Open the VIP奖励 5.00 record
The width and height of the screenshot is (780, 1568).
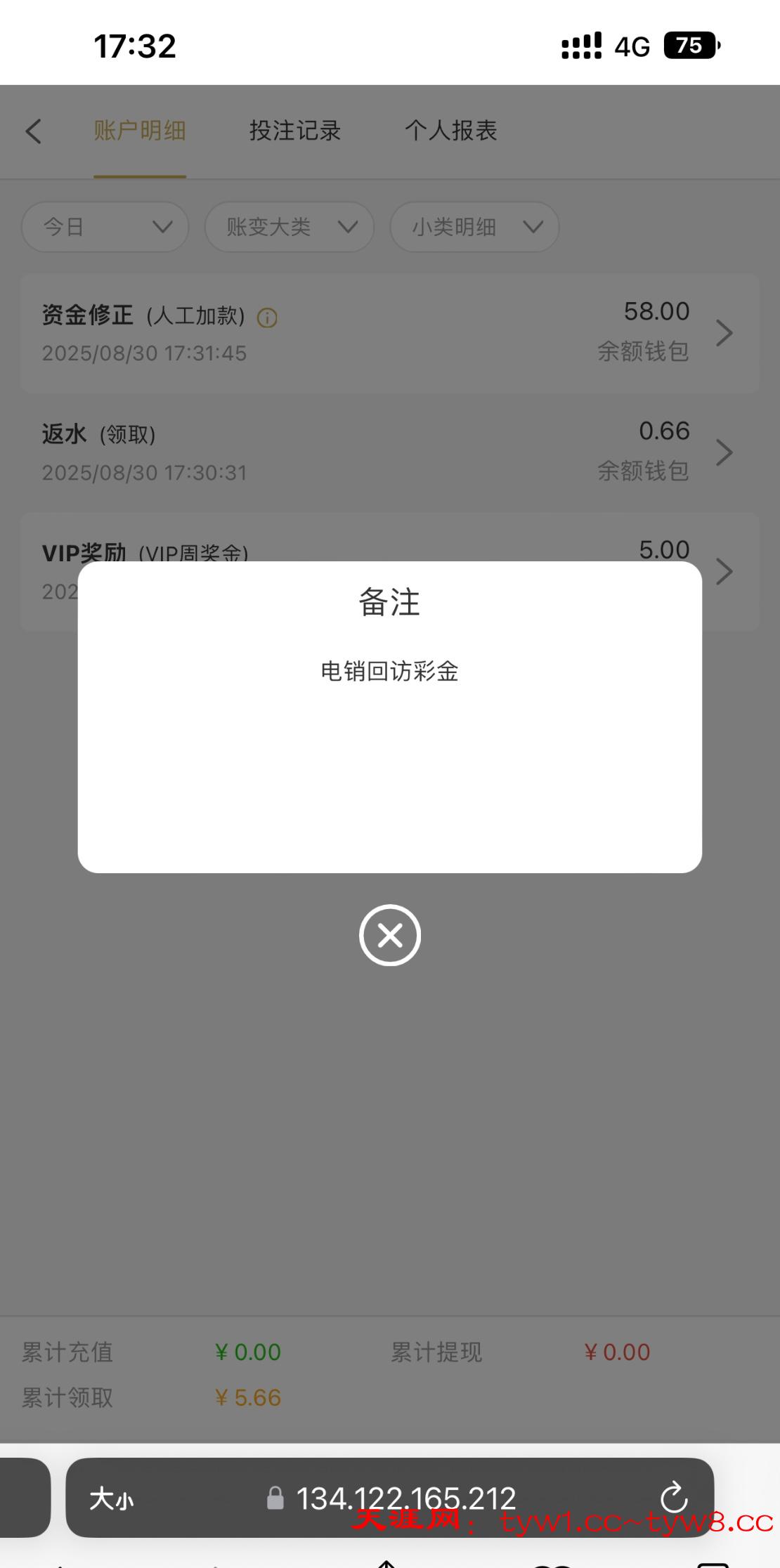[724, 570]
